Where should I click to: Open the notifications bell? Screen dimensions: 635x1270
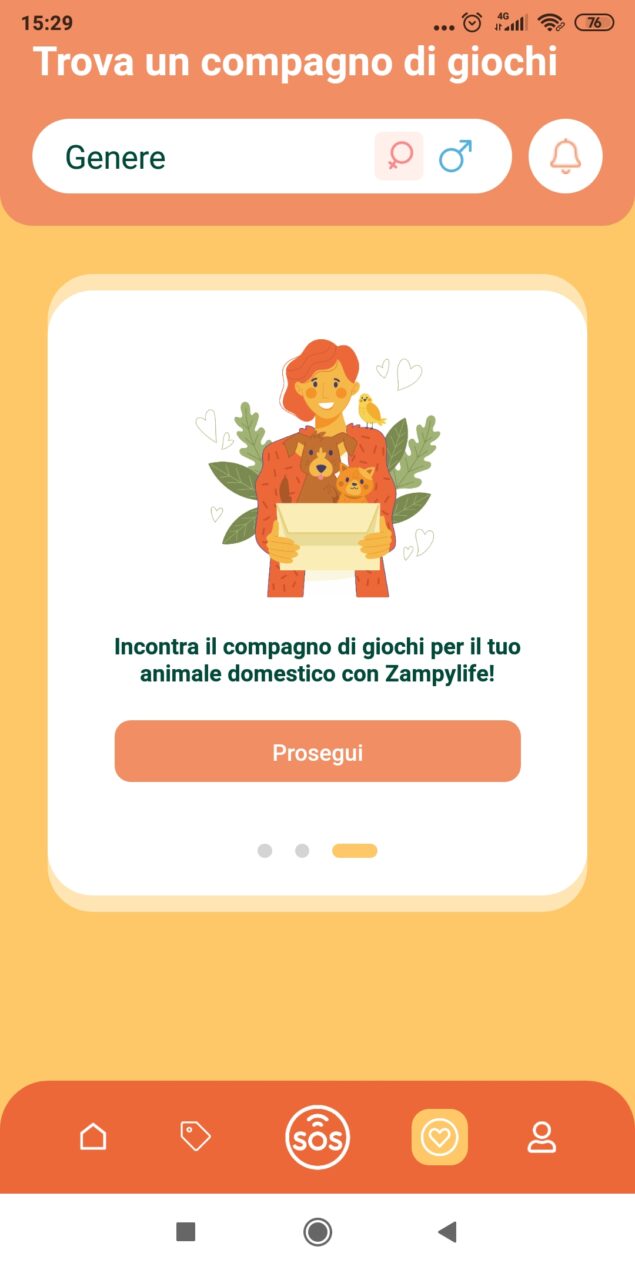pos(565,156)
